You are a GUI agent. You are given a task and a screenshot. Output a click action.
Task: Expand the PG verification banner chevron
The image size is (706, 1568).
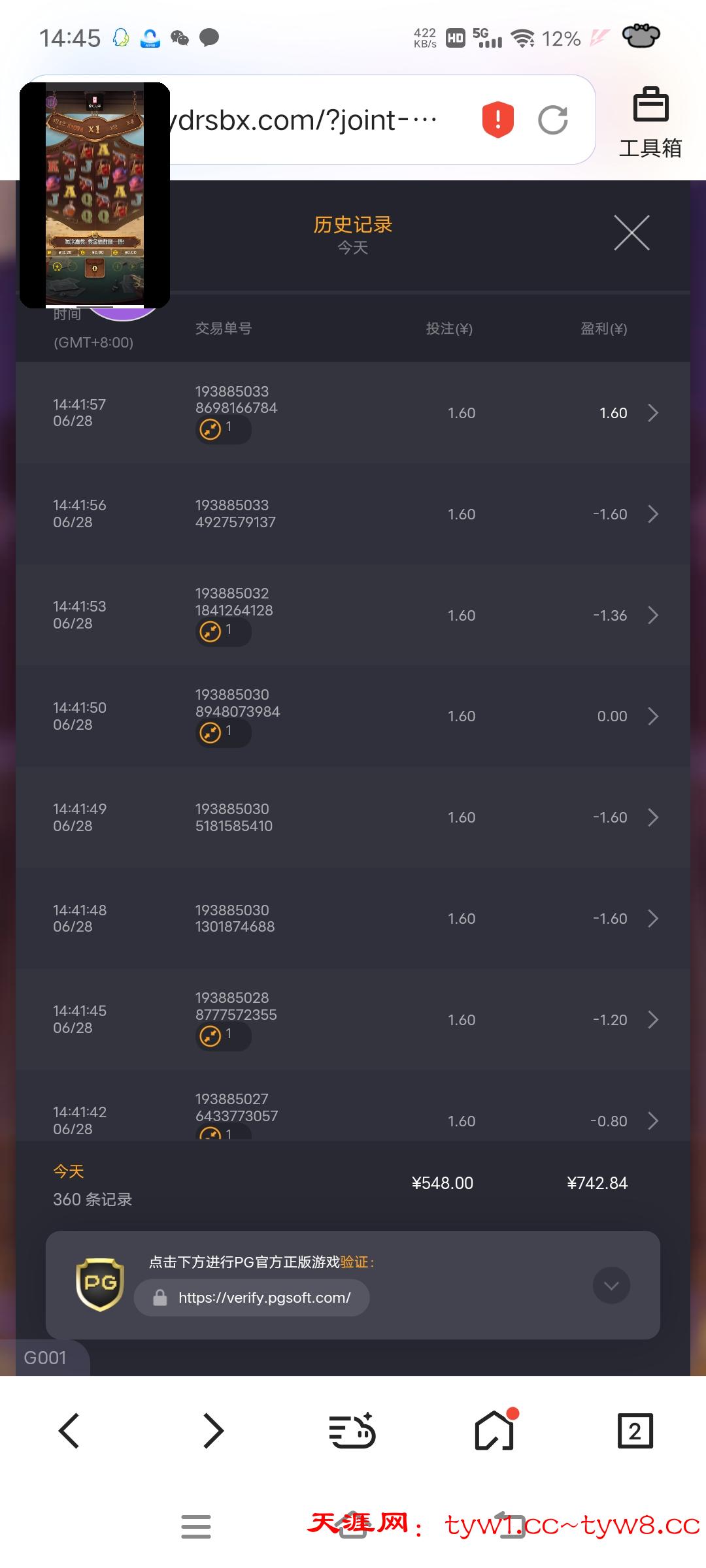click(x=611, y=1286)
